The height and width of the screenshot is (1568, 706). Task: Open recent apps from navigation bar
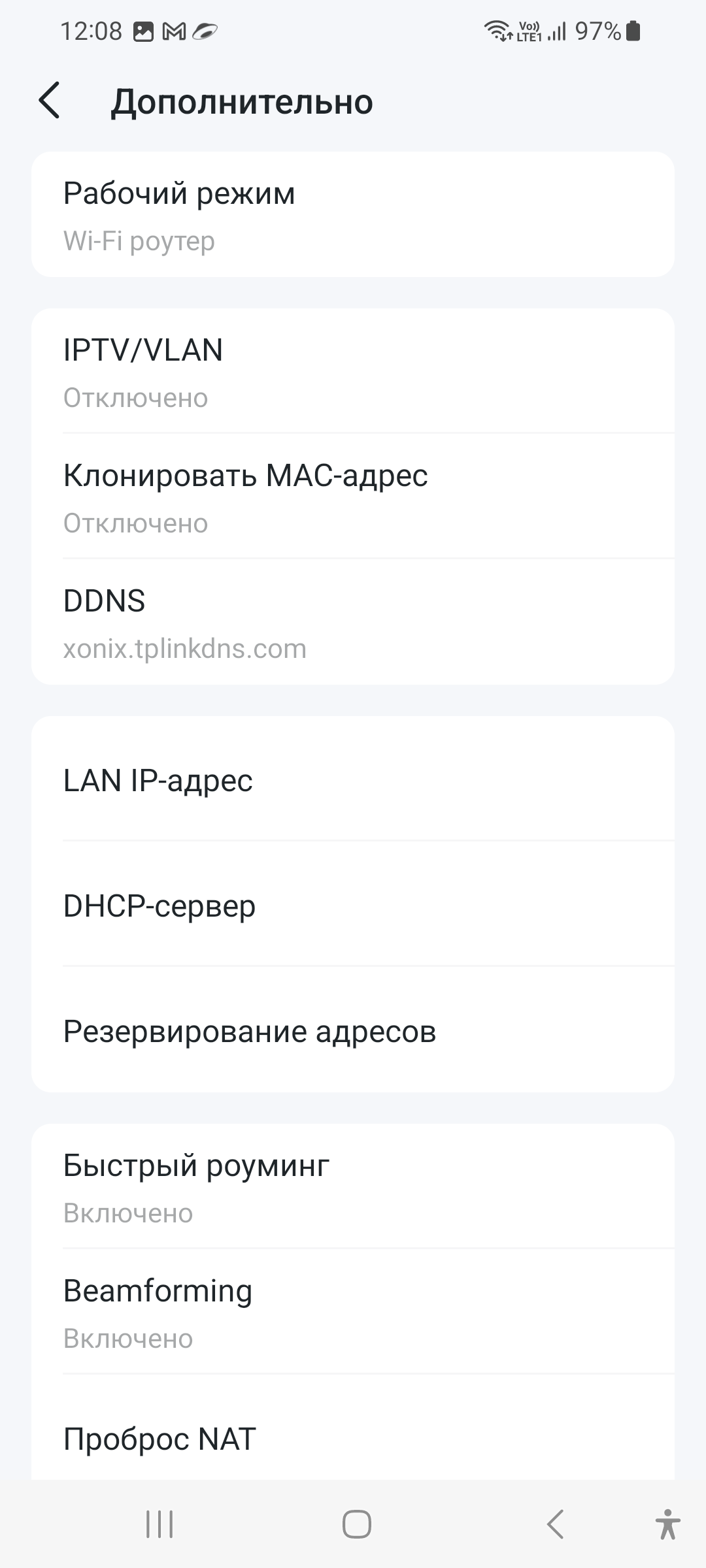coord(160,1524)
